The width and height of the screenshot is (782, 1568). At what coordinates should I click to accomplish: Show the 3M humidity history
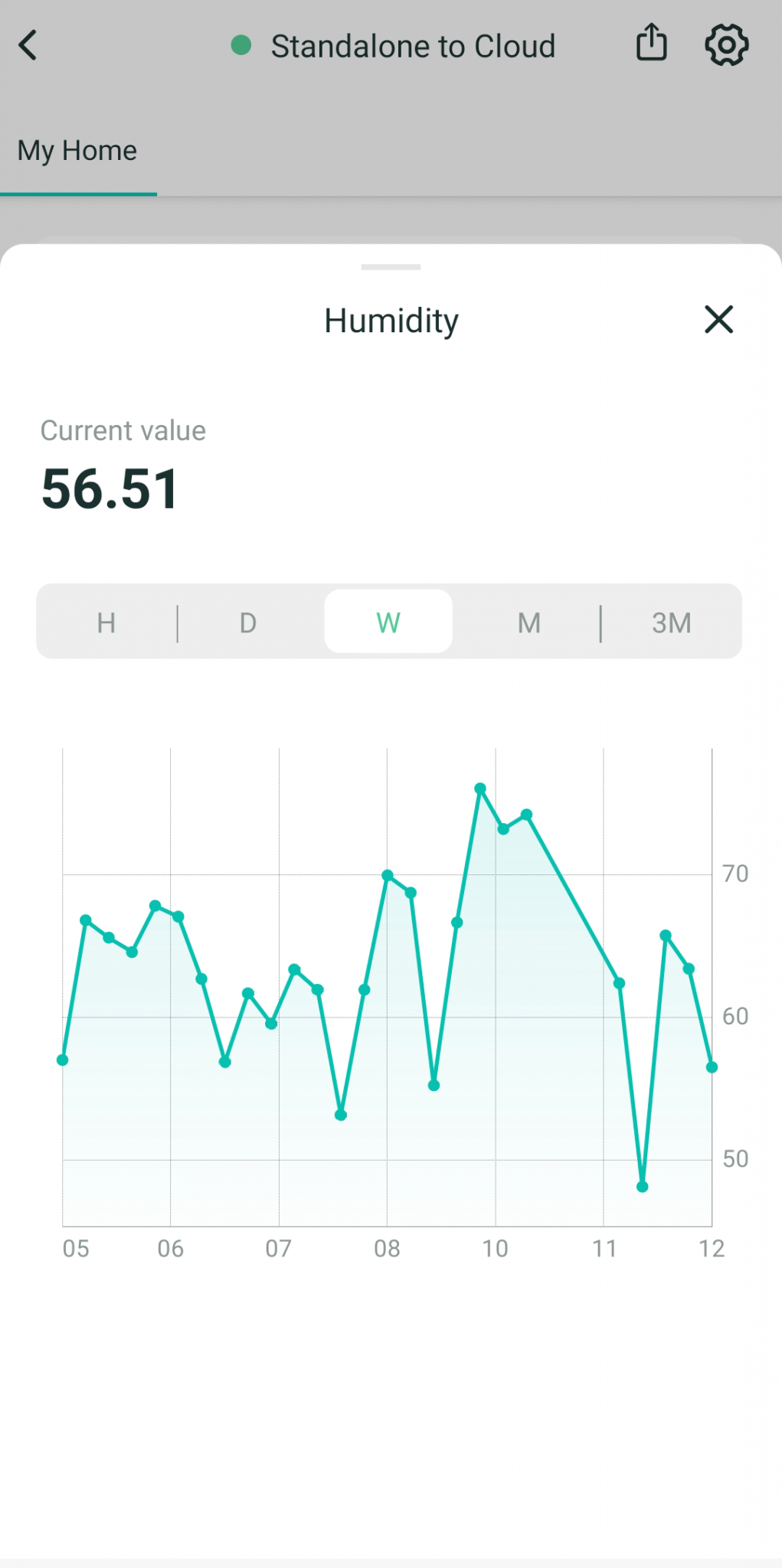(x=672, y=622)
